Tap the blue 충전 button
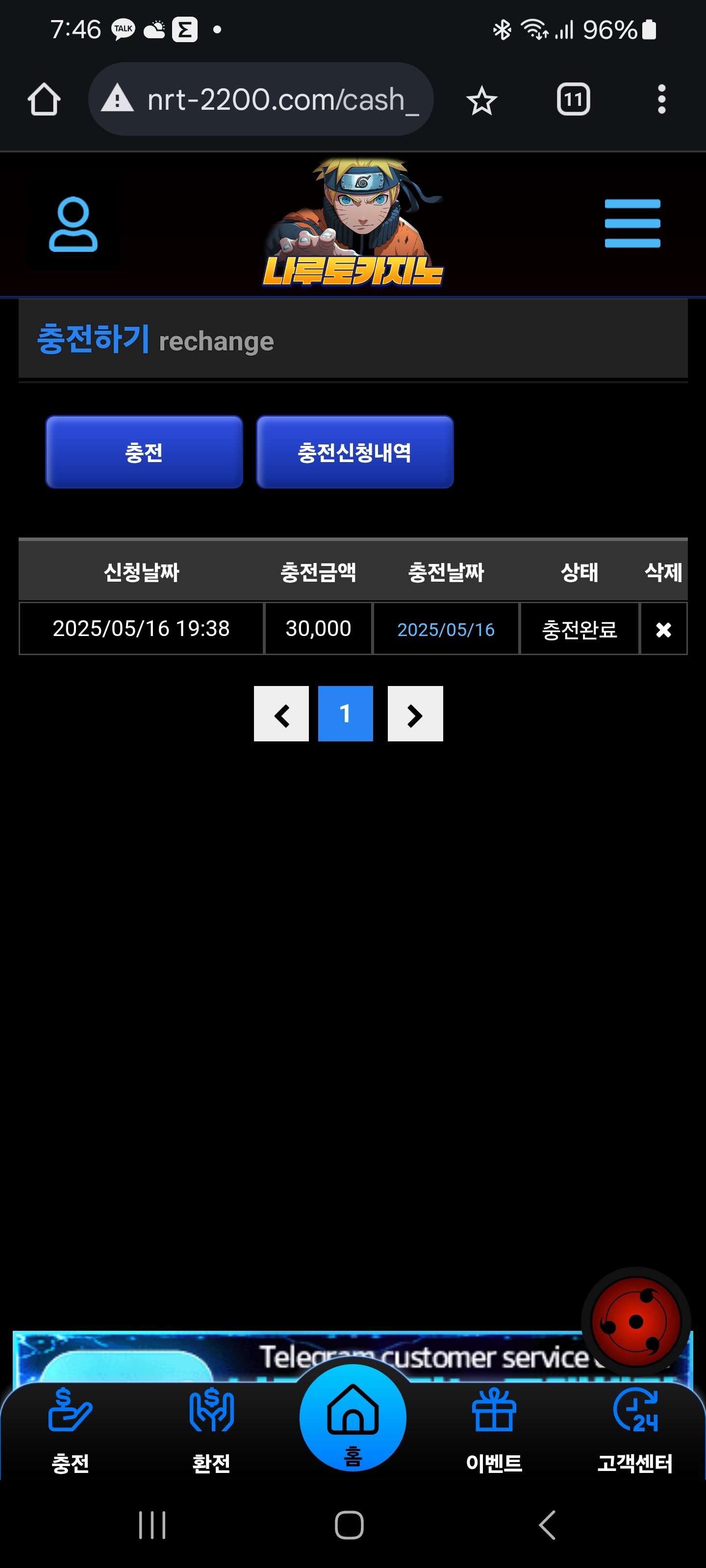 click(144, 452)
